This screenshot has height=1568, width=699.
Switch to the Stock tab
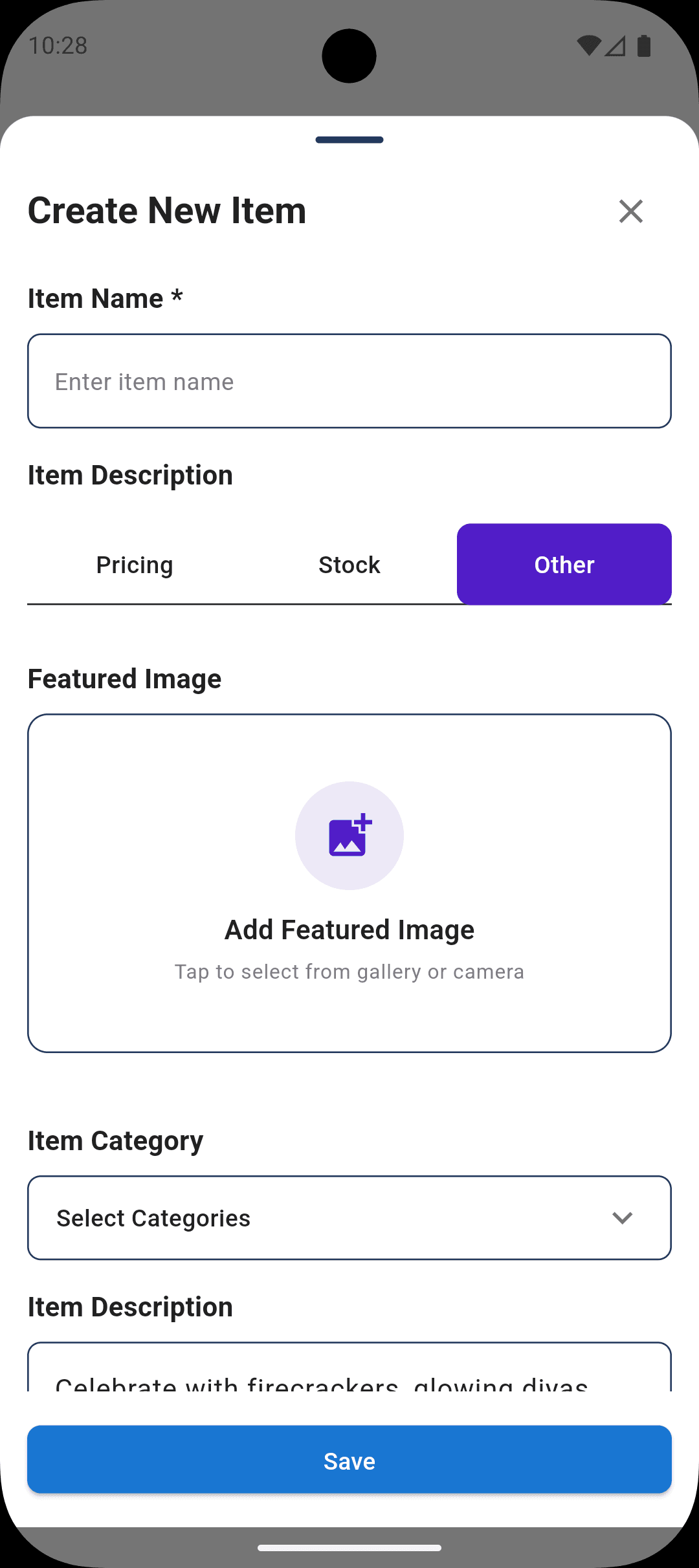pos(349,564)
